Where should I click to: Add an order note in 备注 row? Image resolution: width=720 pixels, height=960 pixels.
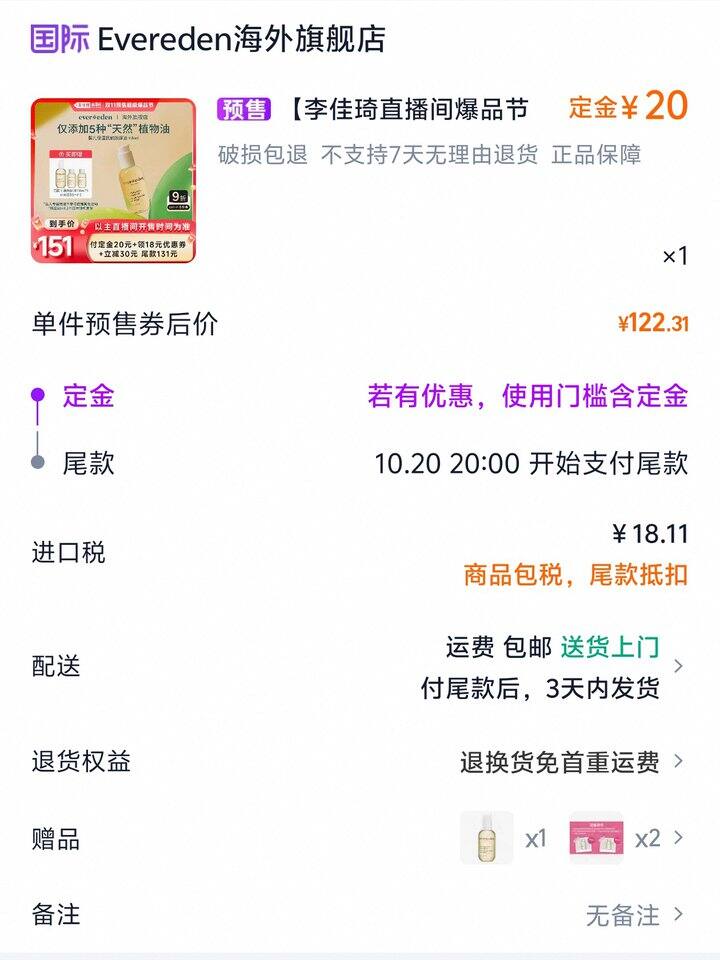[360, 915]
